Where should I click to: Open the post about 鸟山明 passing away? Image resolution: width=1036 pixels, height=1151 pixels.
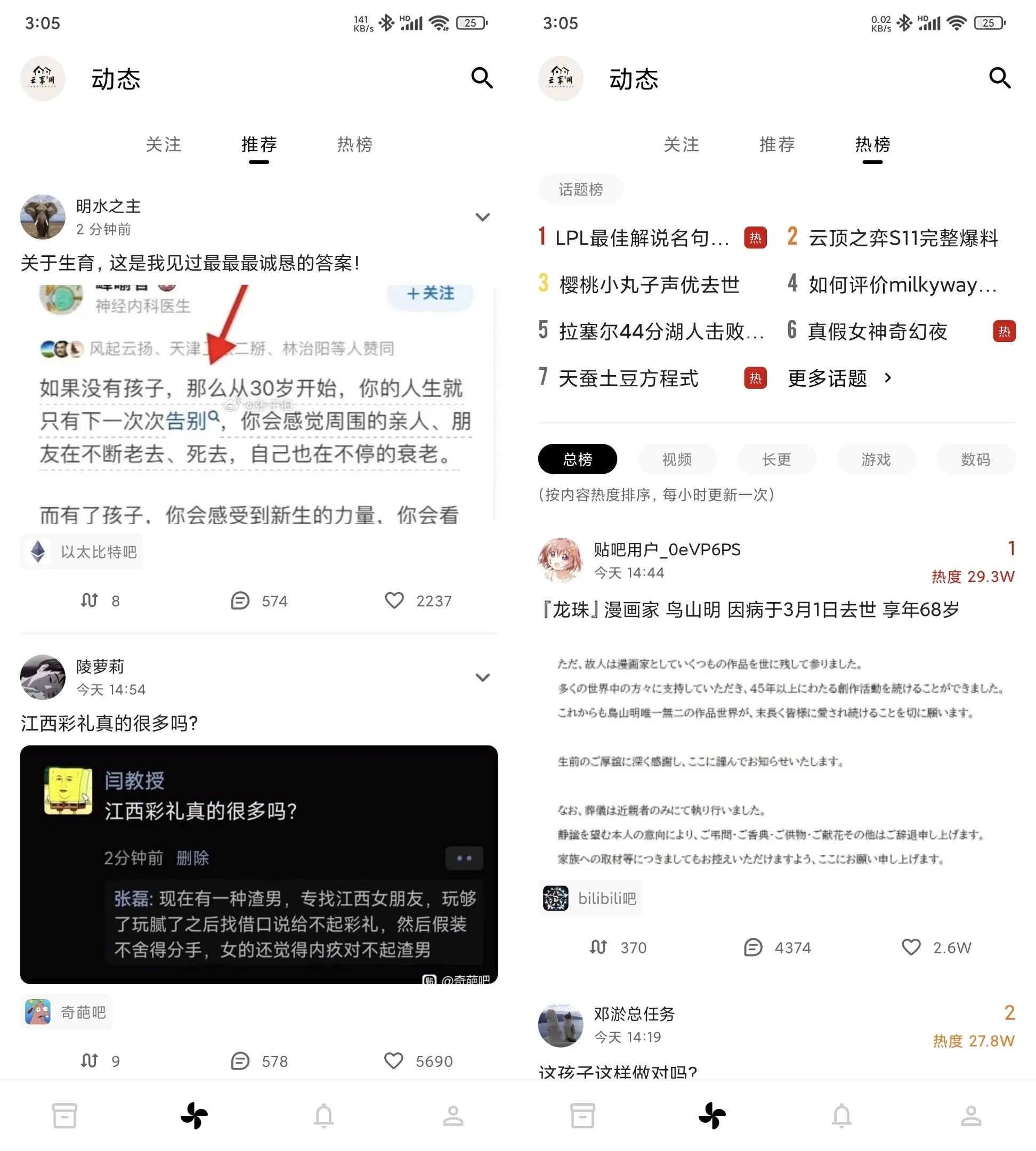(749, 610)
